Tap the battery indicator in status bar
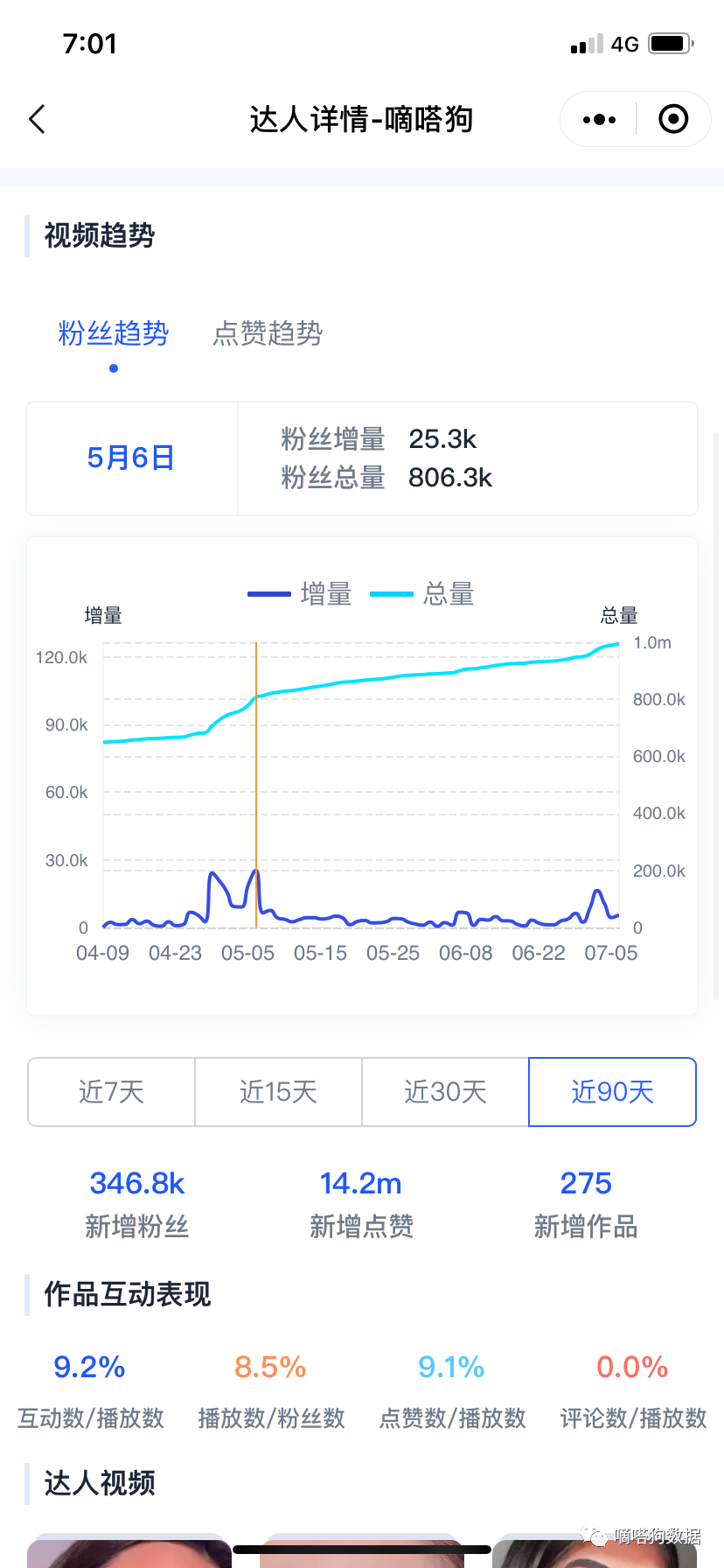 672,43
